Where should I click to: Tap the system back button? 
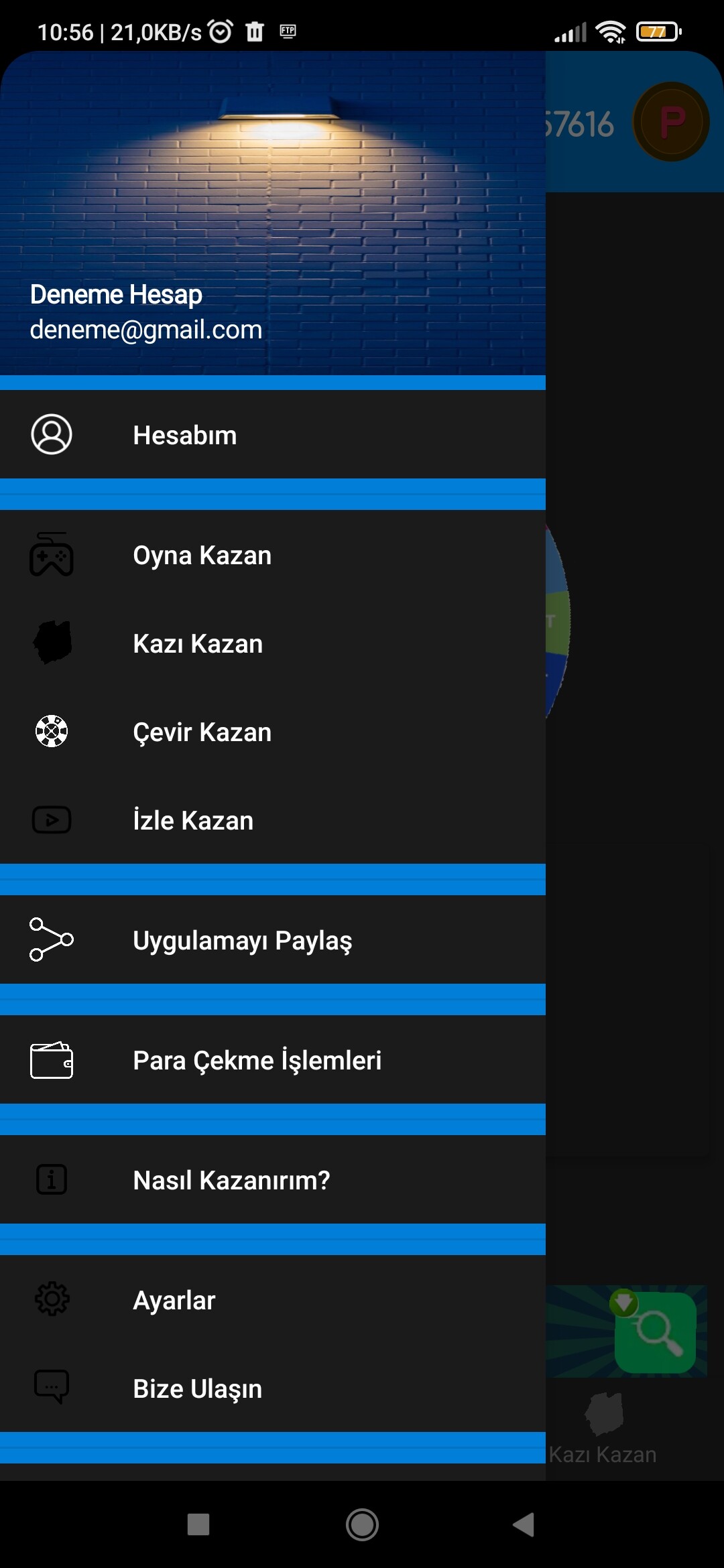[524, 1524]
